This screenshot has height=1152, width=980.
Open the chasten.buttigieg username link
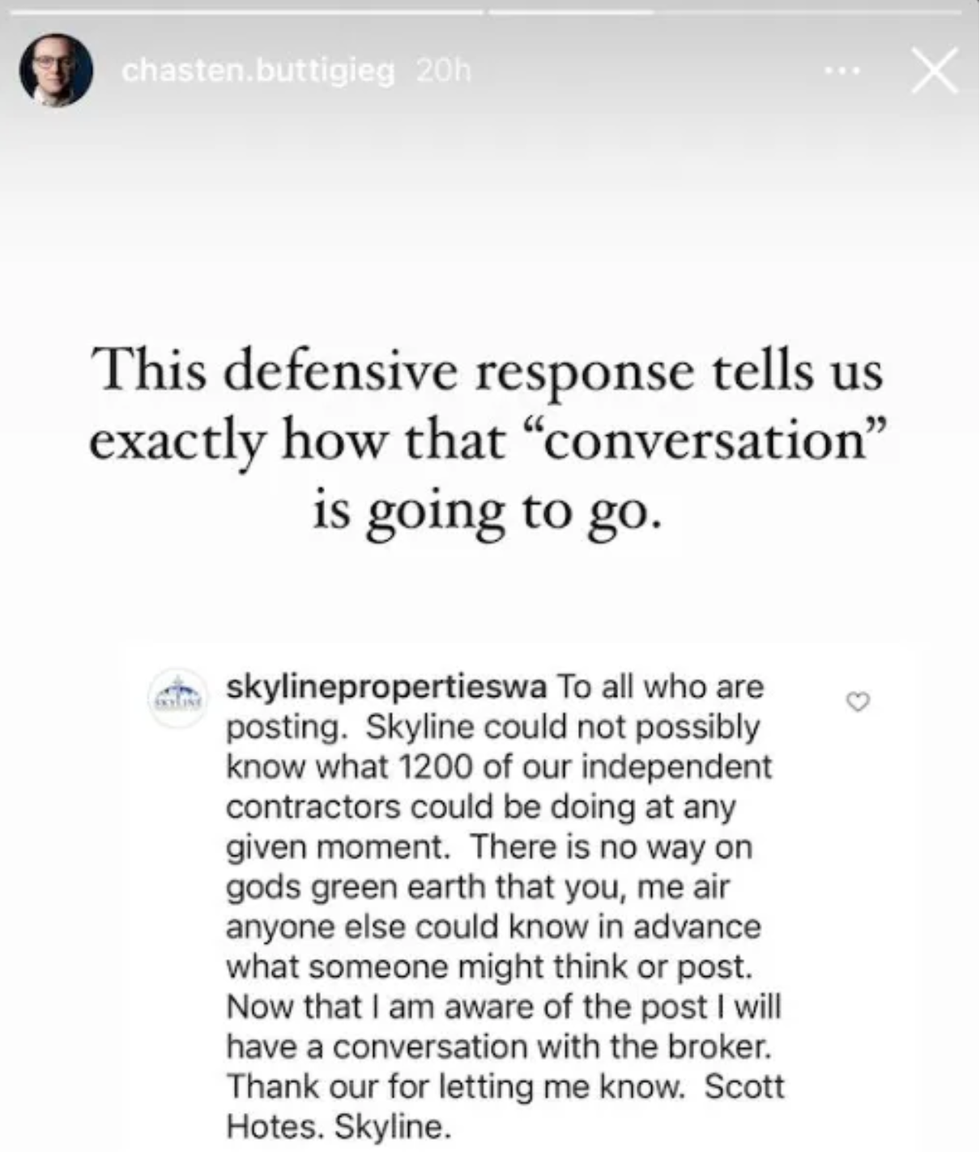257,72
